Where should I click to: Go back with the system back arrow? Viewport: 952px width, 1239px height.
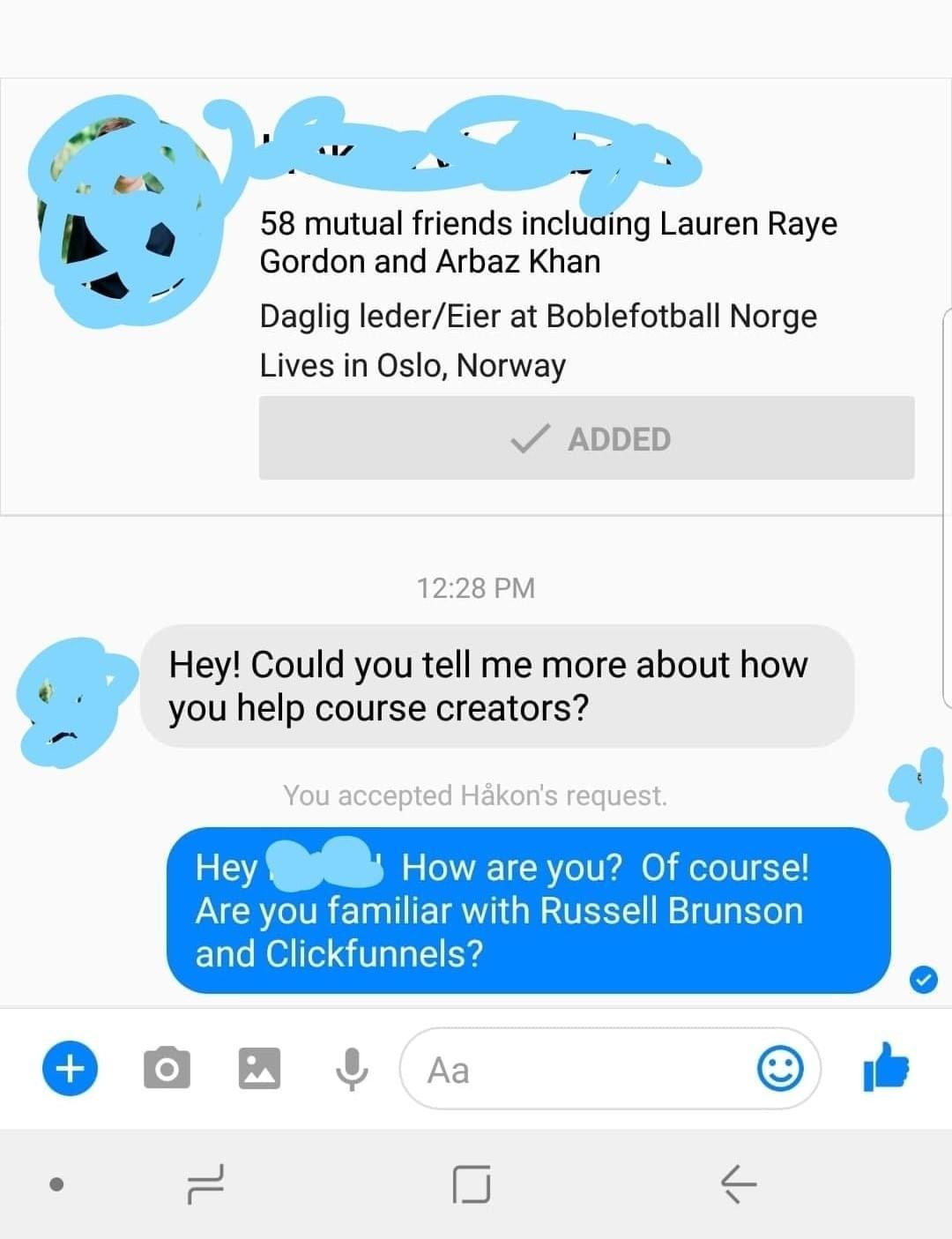tap(738, 1183)
